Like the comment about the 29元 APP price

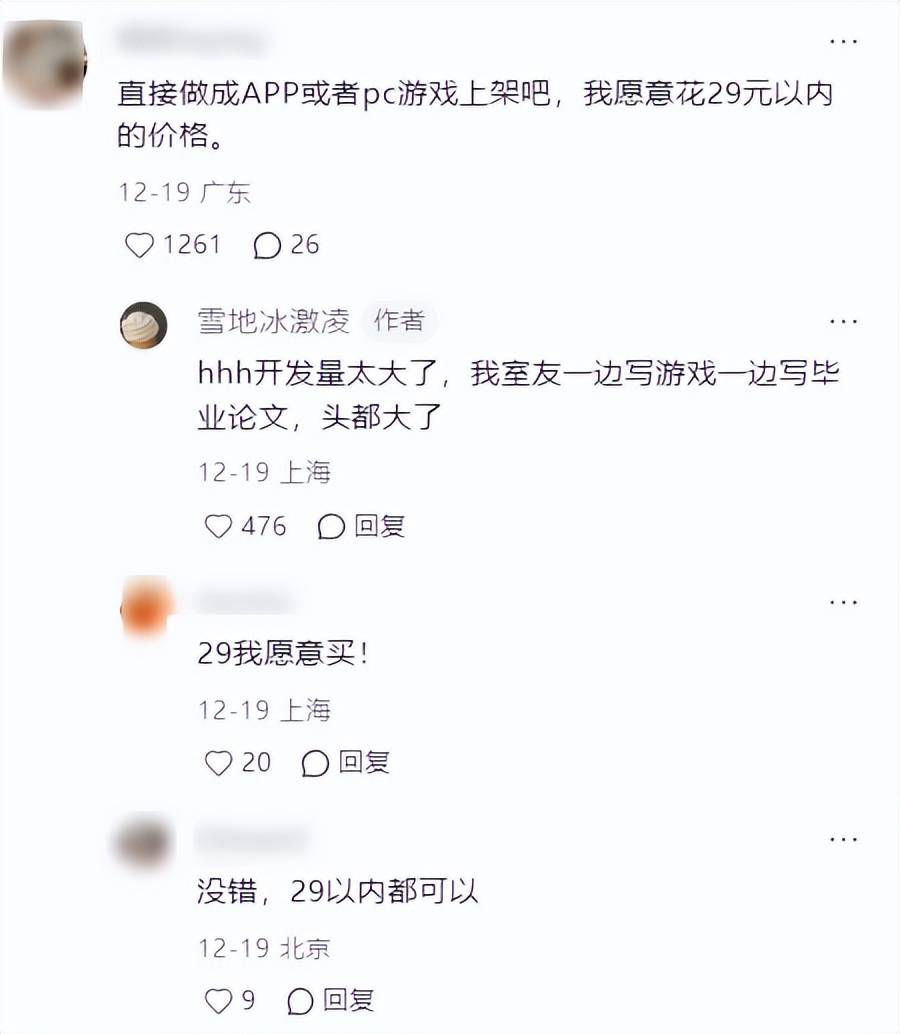(x=140, y=245)
